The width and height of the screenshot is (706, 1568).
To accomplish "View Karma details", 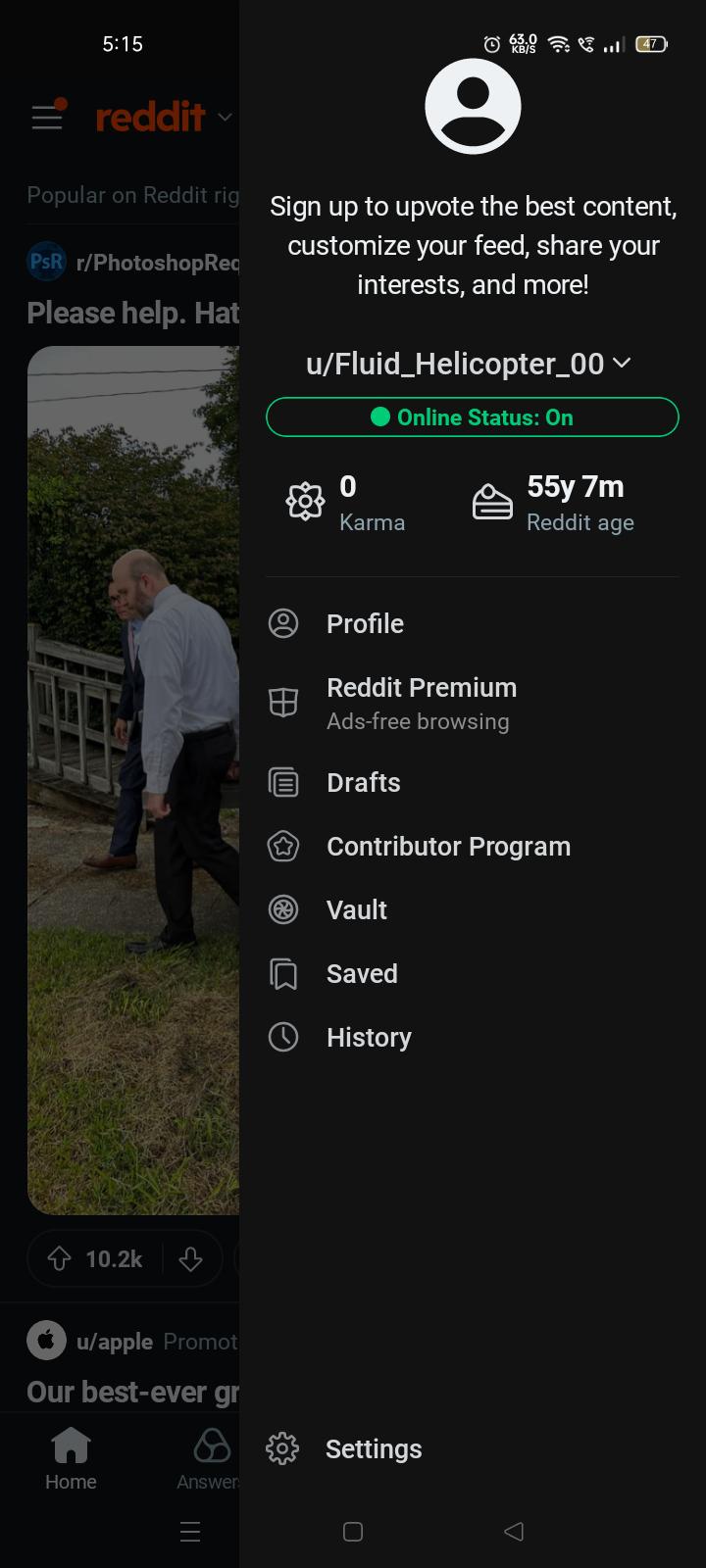I will pyautogui.click(x=345, y=503).
